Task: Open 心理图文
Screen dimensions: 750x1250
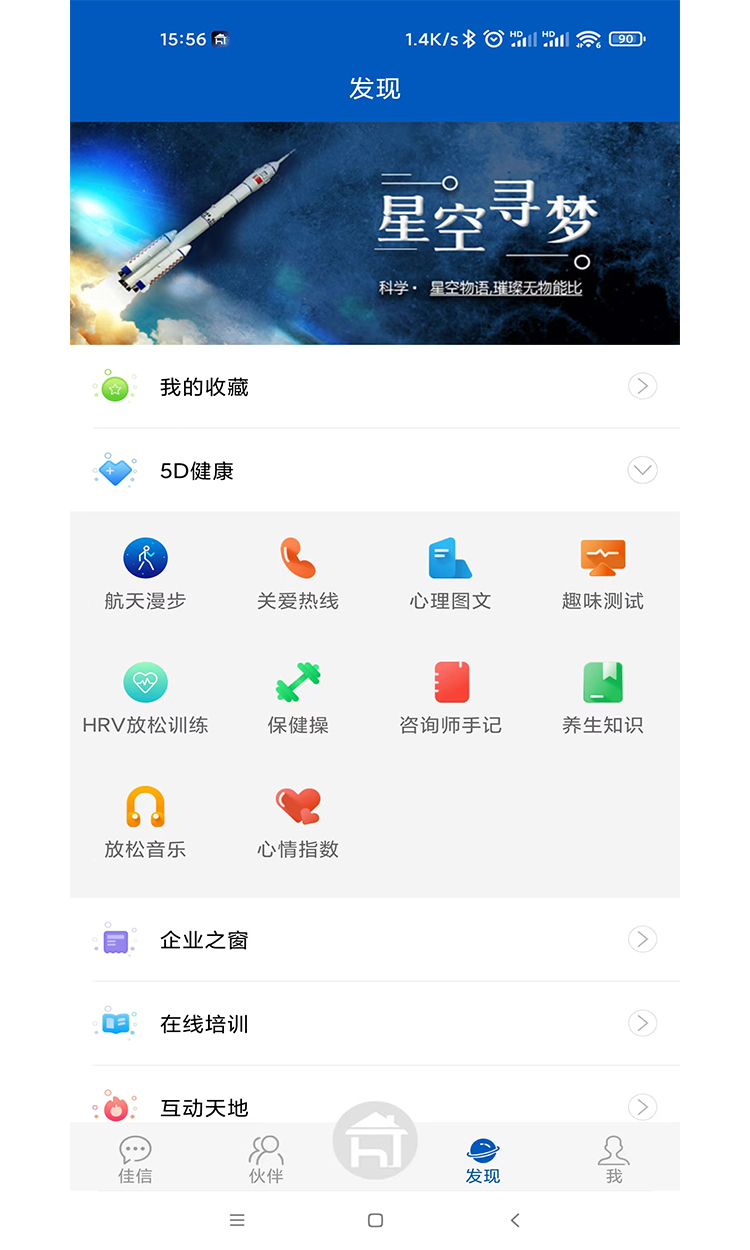Action: (450, 574)
